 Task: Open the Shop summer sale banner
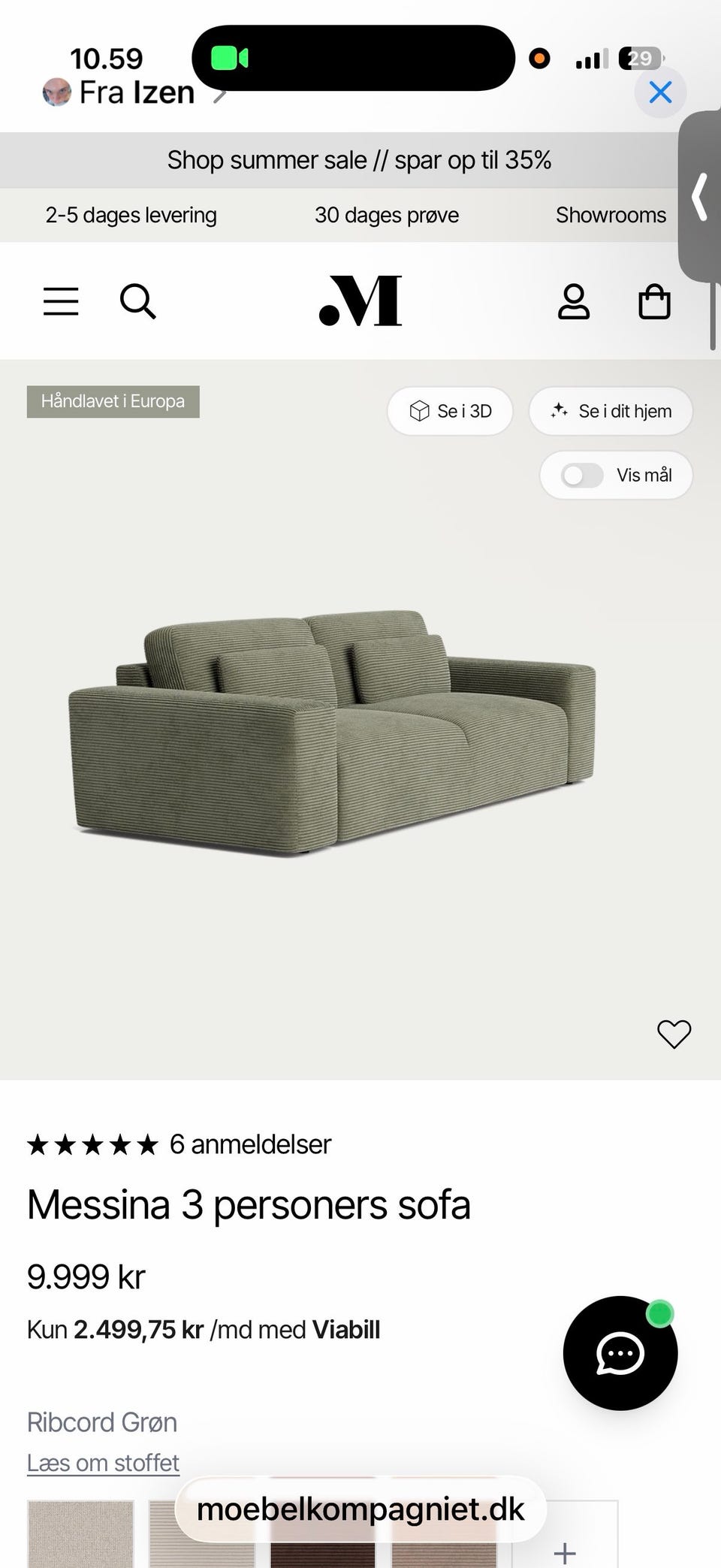coord(359,160)
